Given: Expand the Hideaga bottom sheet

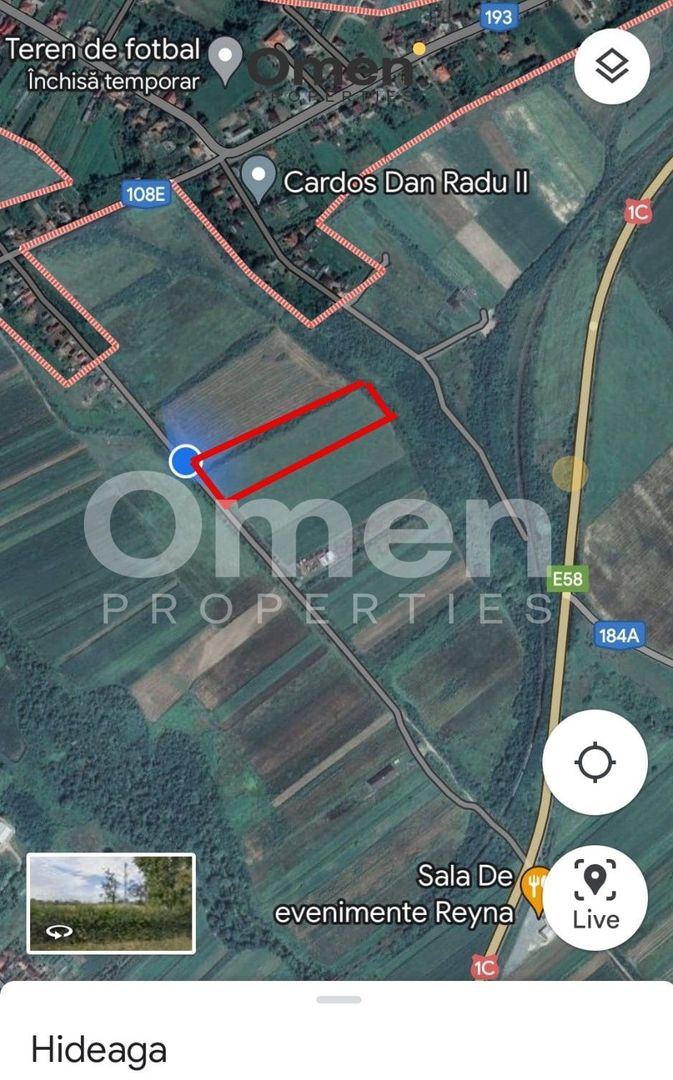Looking at the screenshot, I should [338, 1000].
